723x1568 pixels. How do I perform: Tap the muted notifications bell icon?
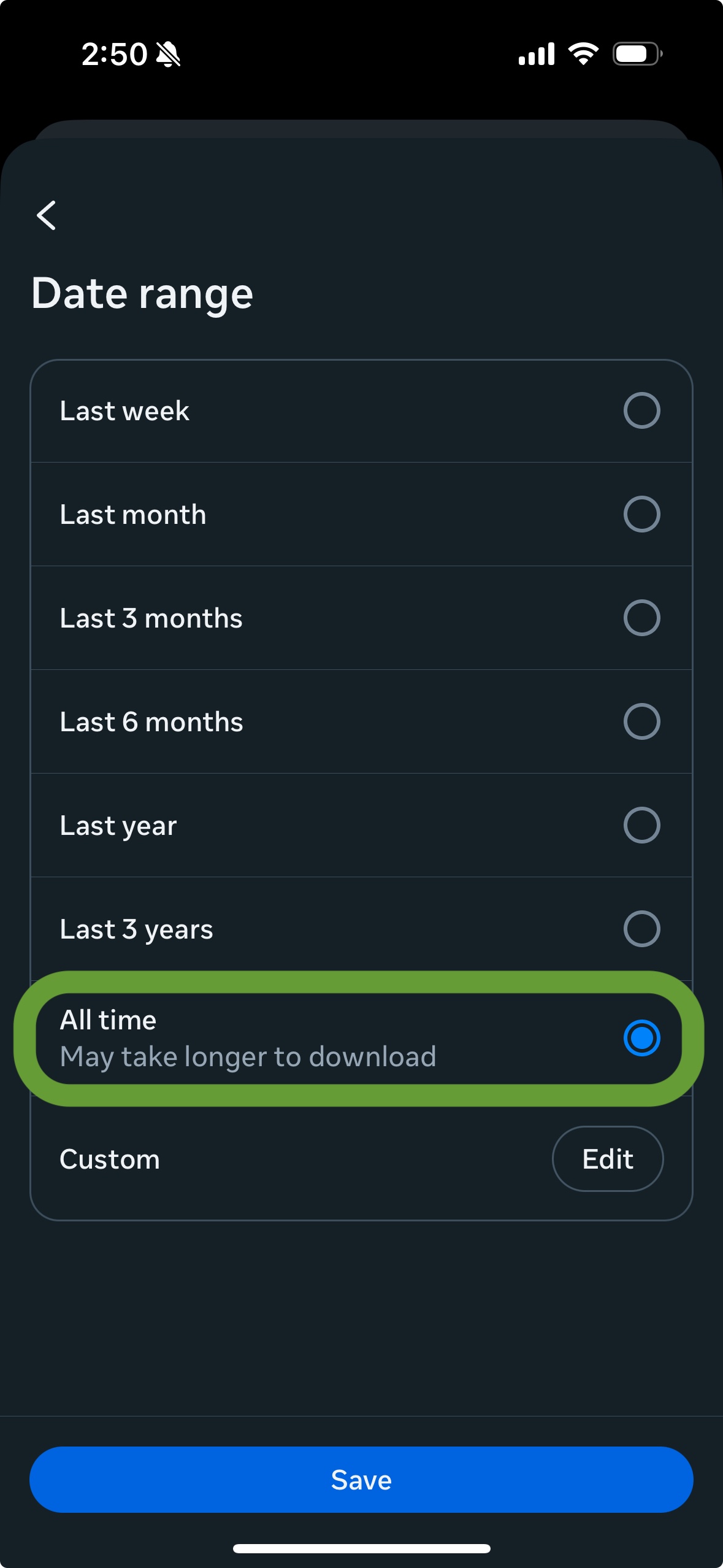pos(167,55)
